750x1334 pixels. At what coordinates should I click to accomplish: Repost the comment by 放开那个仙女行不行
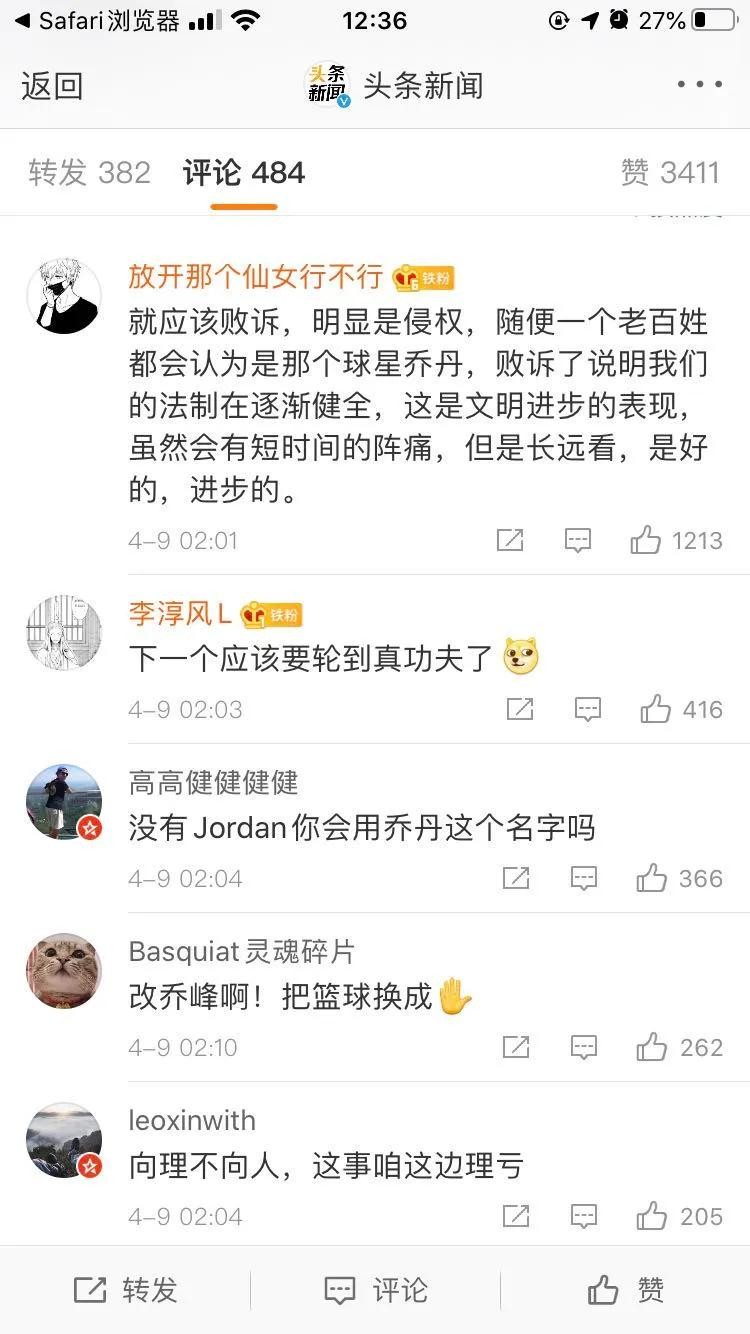click(x=510, y=541)
